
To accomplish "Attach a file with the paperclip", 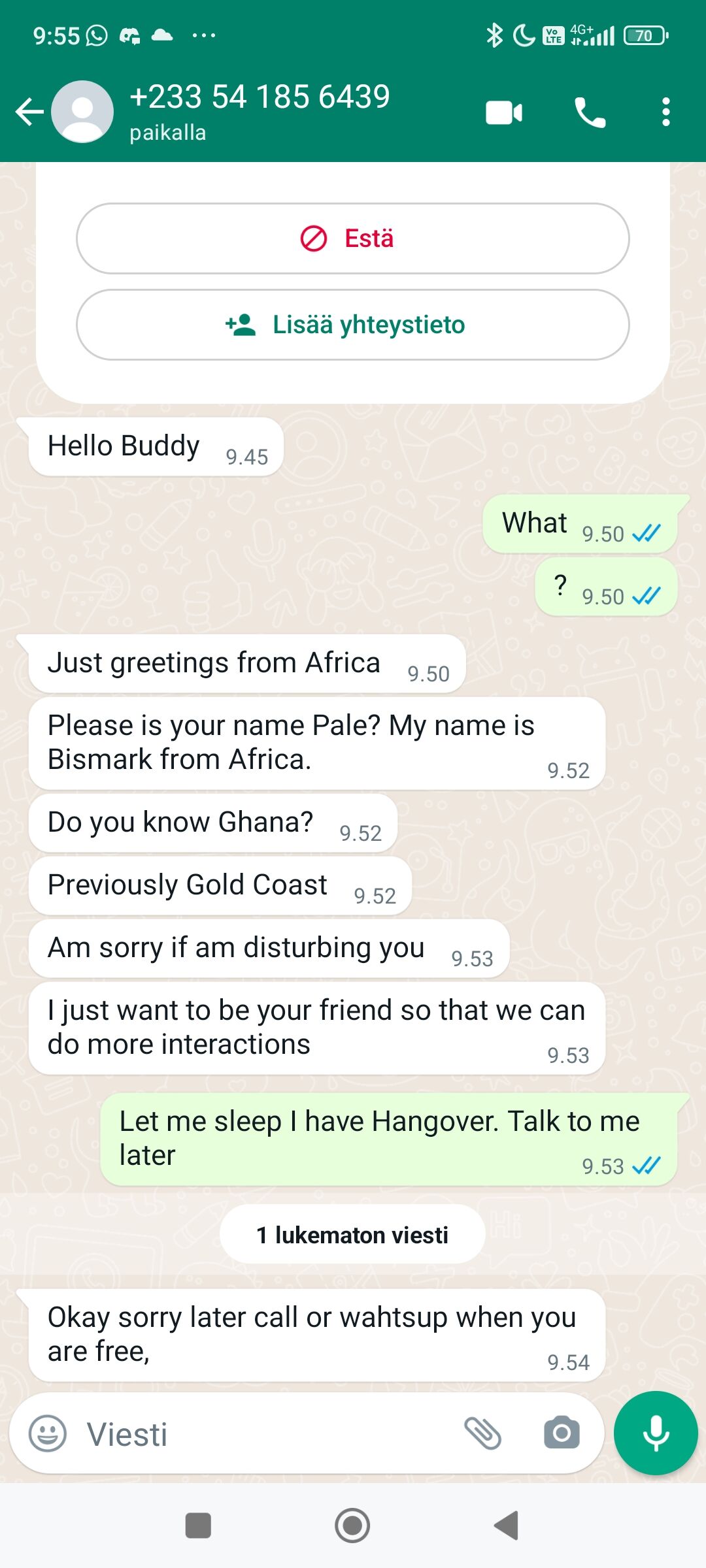I will coord(482,1433).
